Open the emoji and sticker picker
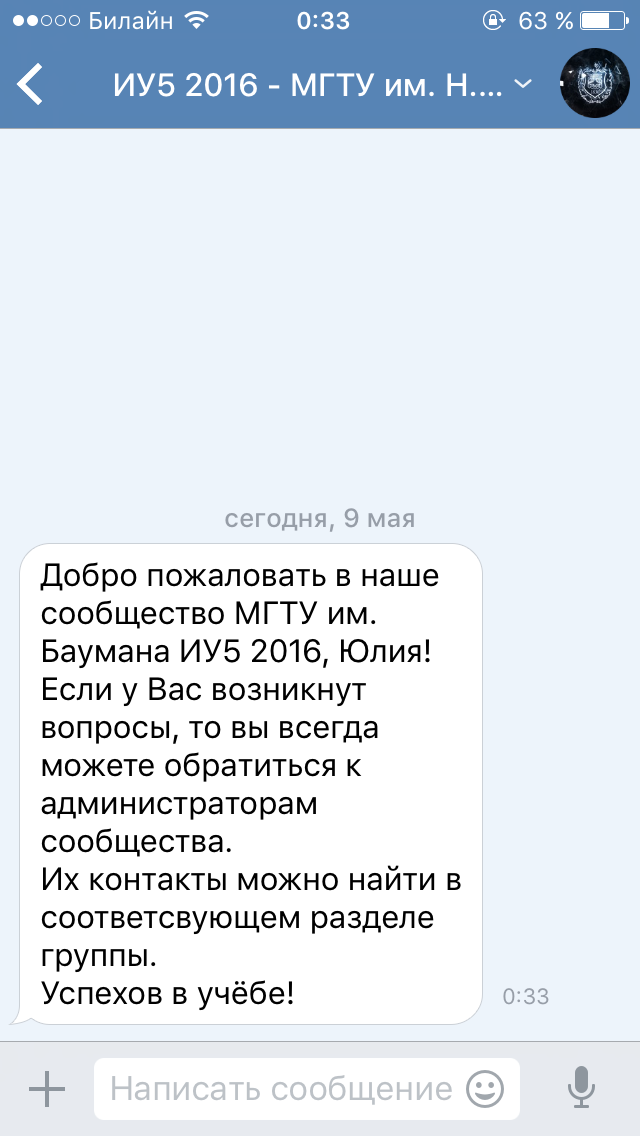The image size is (640, 1136). pos(485,1089)
